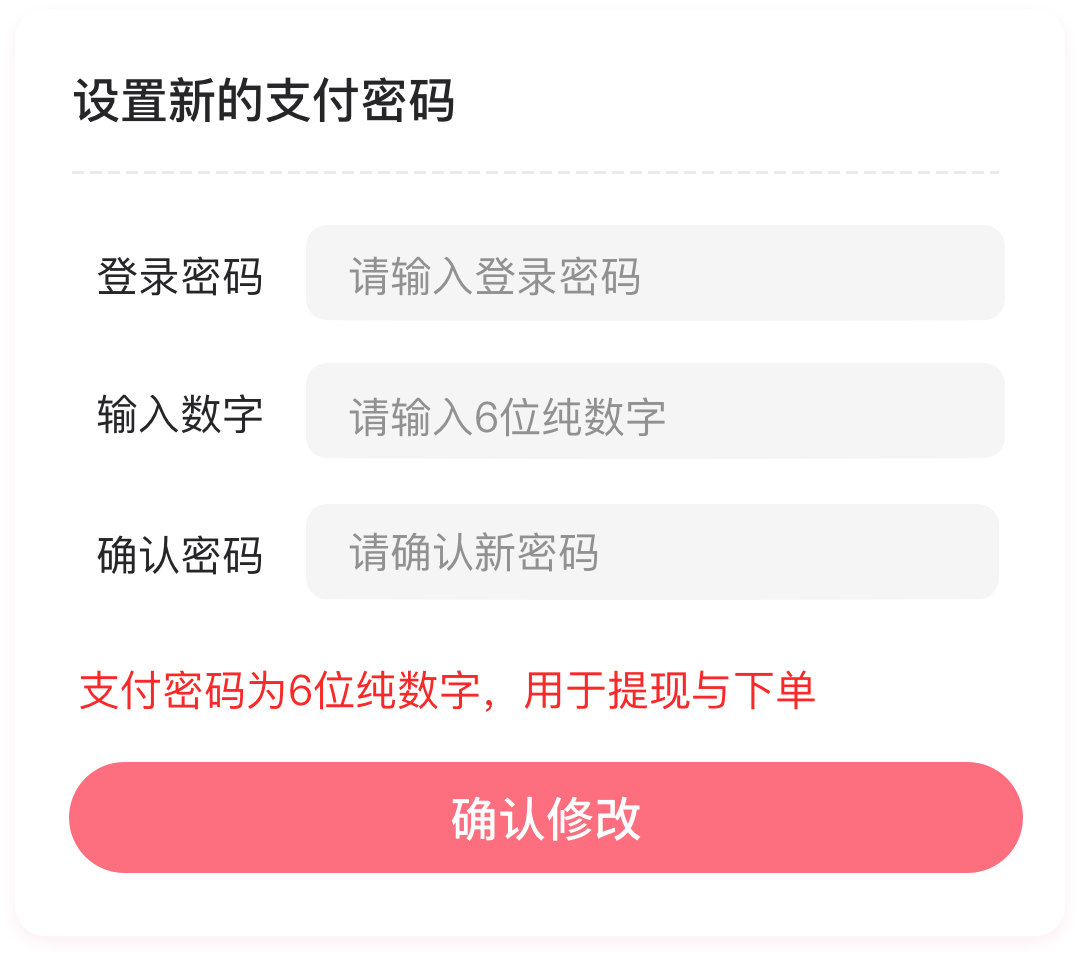Tap the 确认修改 button
The height and width of the screenshot is (957, 1080).
point(546,817)
